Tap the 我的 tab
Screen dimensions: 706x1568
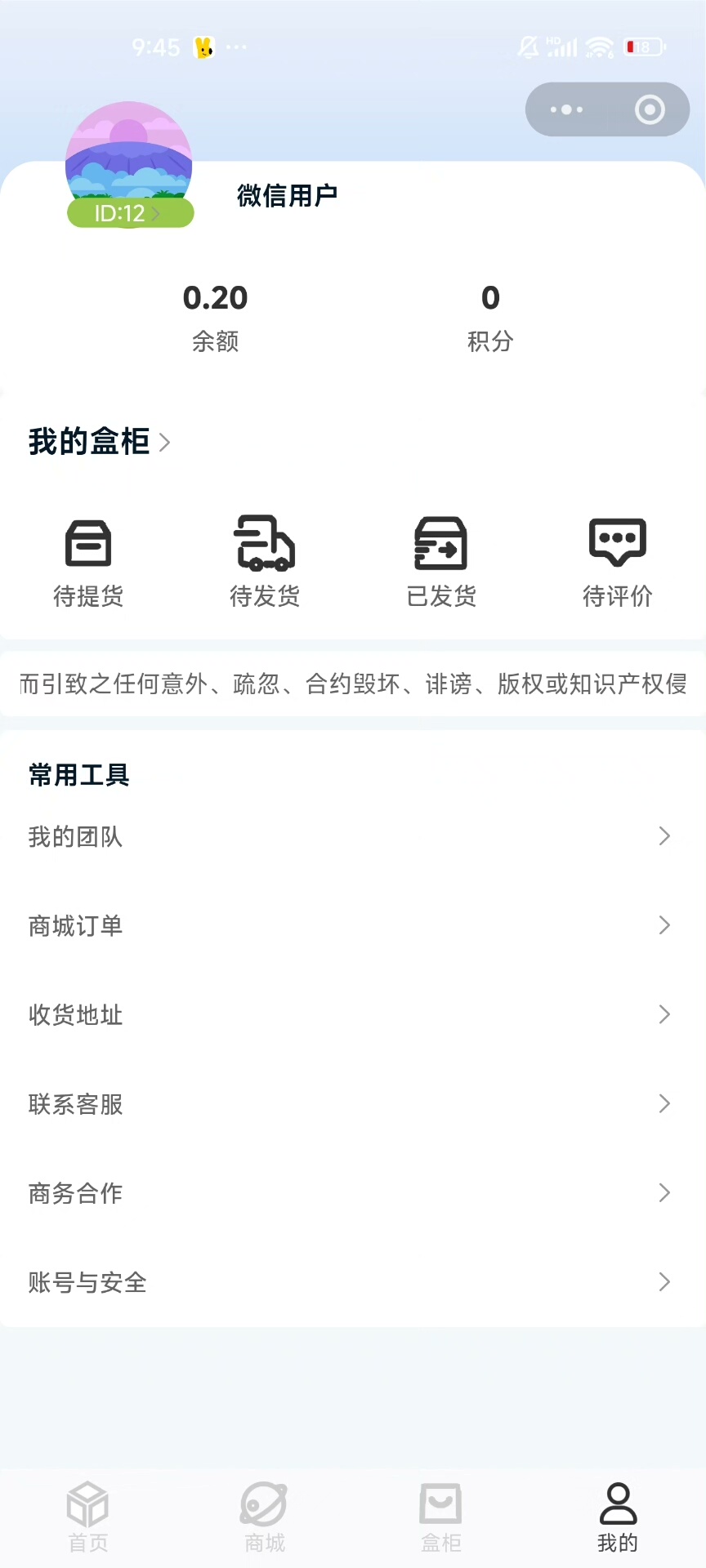click(618, 1517)
